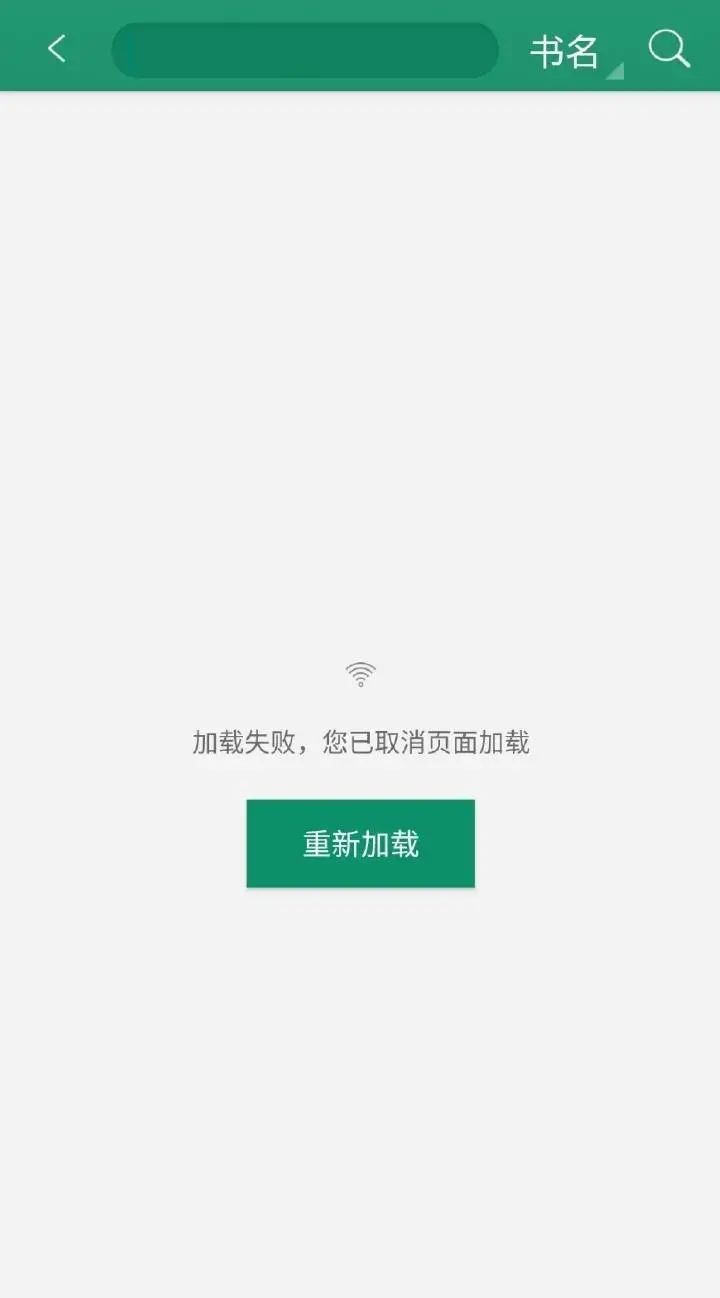
Task: Open the 书名 search type dropdown
Action: coord(572,52)
